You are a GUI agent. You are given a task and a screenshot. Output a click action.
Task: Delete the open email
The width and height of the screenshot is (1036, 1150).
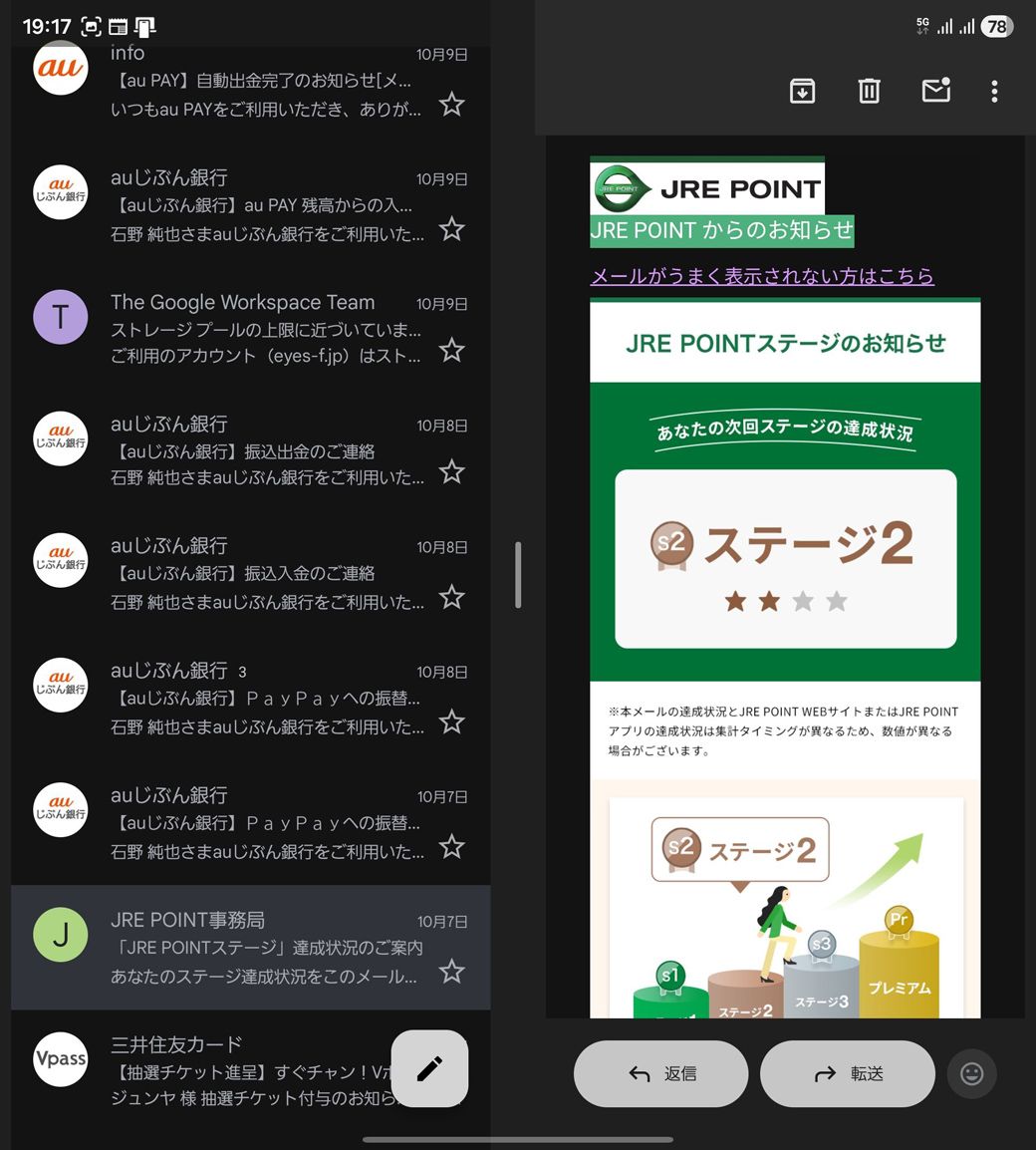click(869, 92)
